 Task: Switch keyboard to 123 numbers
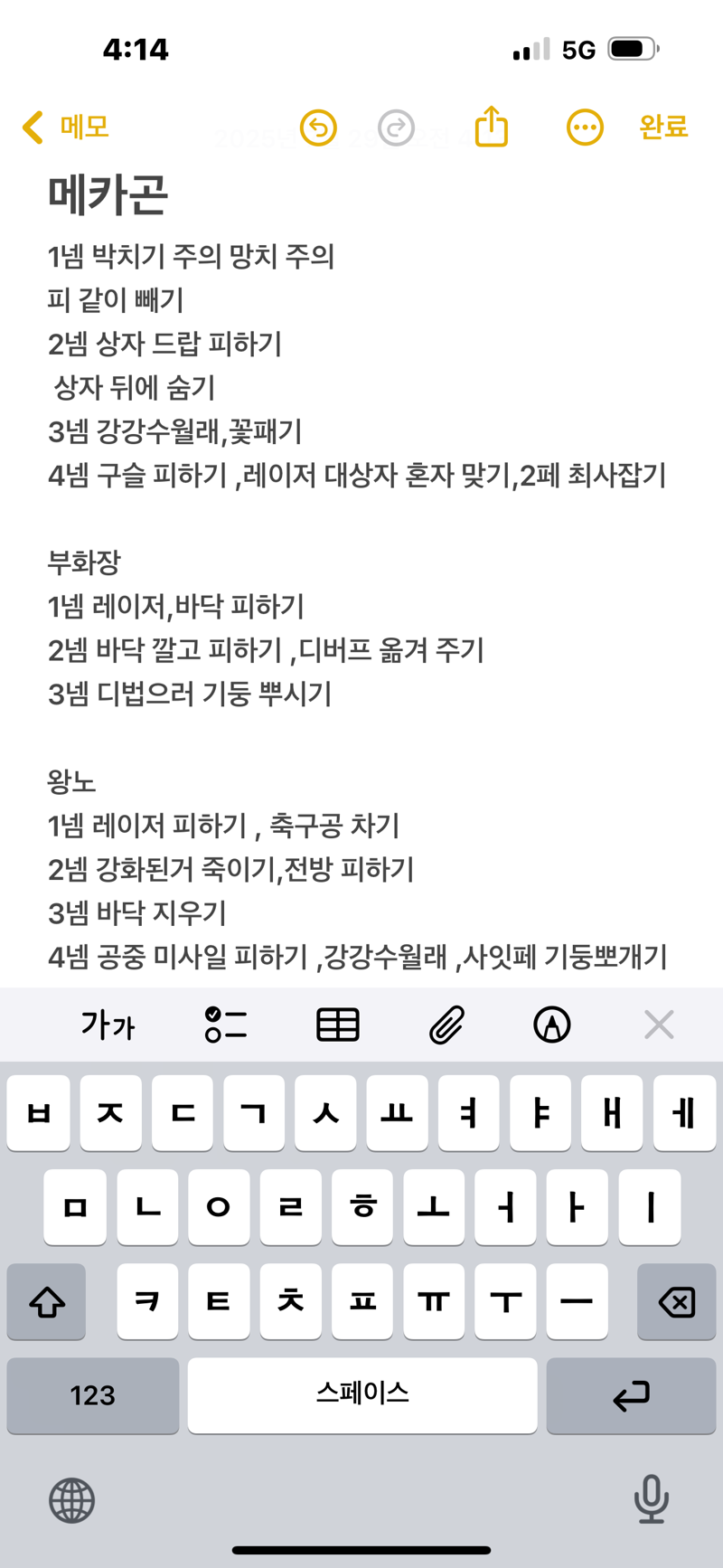tap(93, 1394)
